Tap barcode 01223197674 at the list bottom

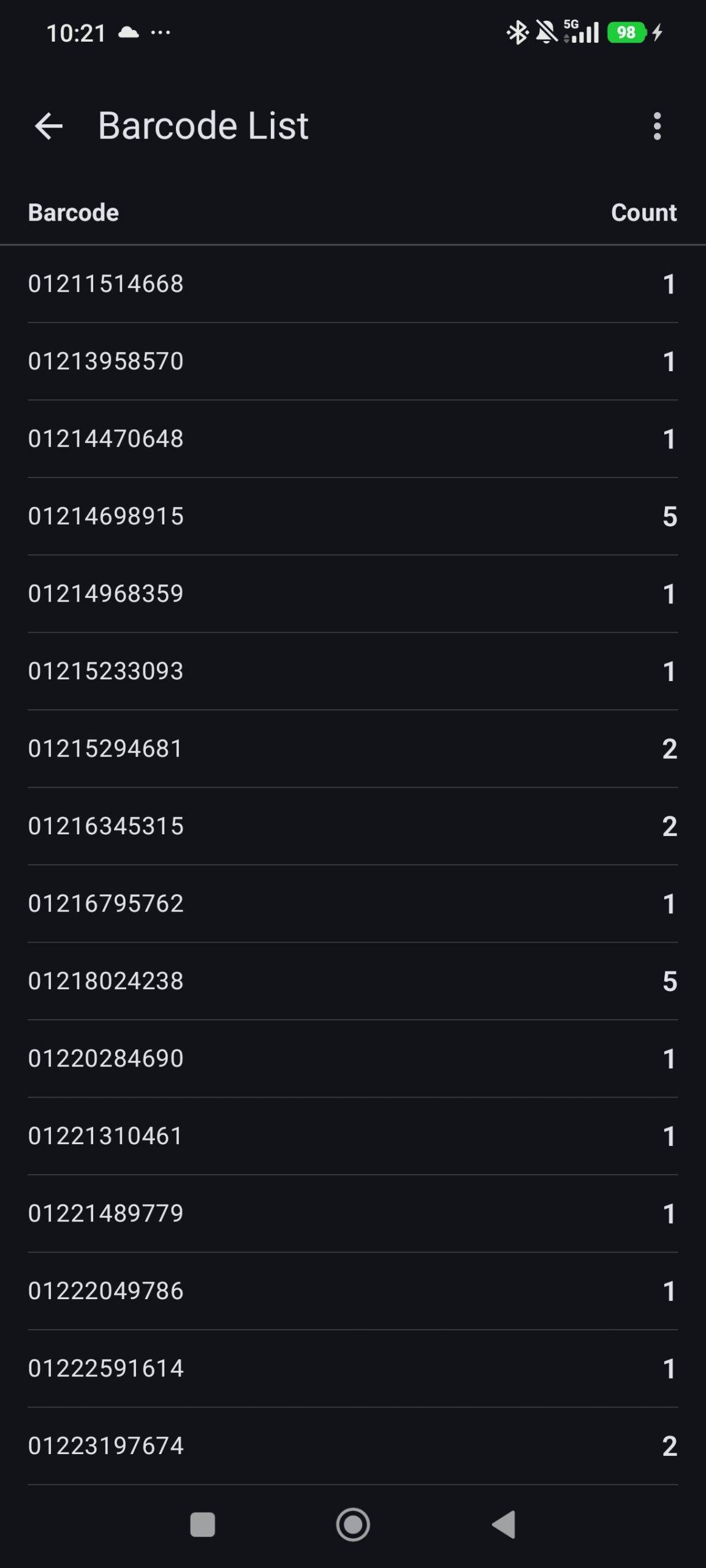coord(105,1445)
